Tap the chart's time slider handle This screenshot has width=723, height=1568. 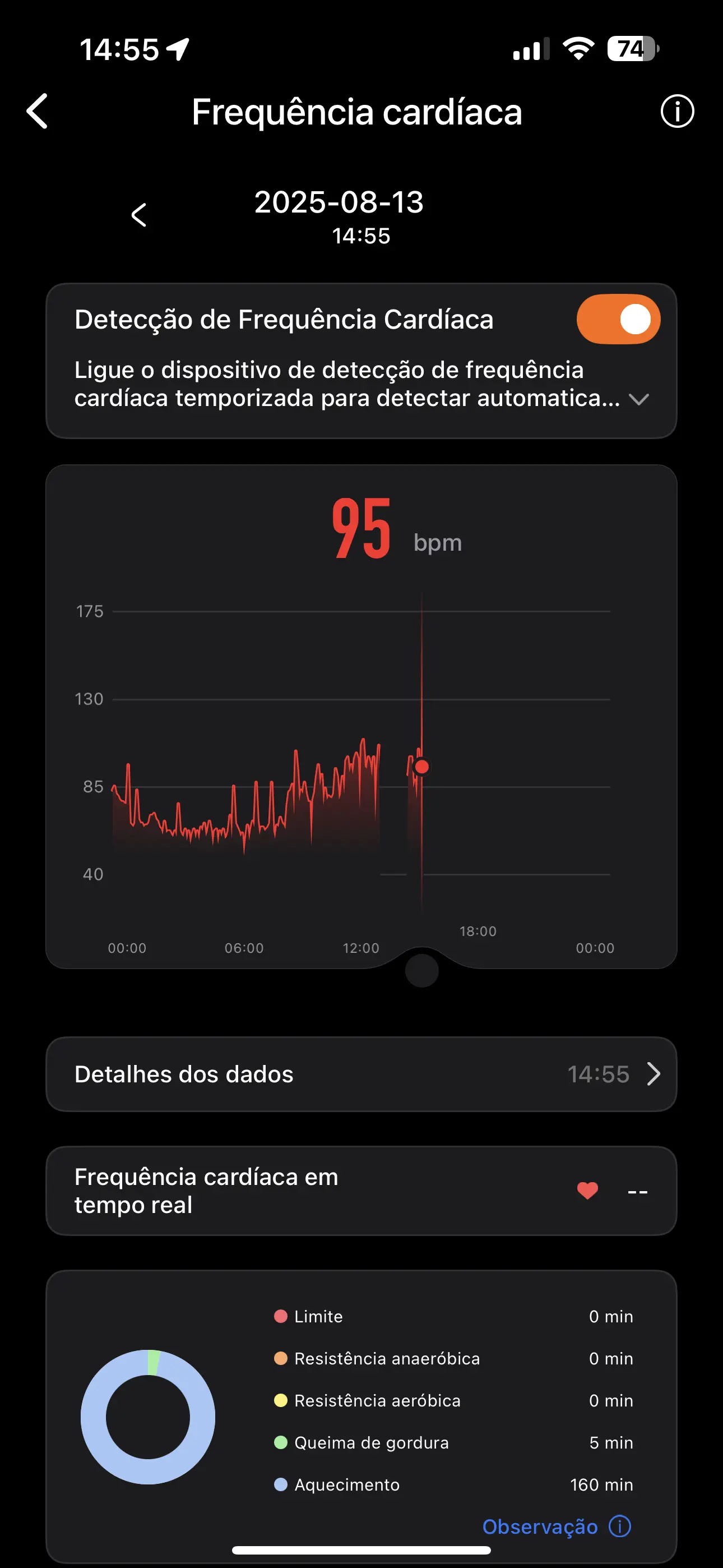pos(421,970)
